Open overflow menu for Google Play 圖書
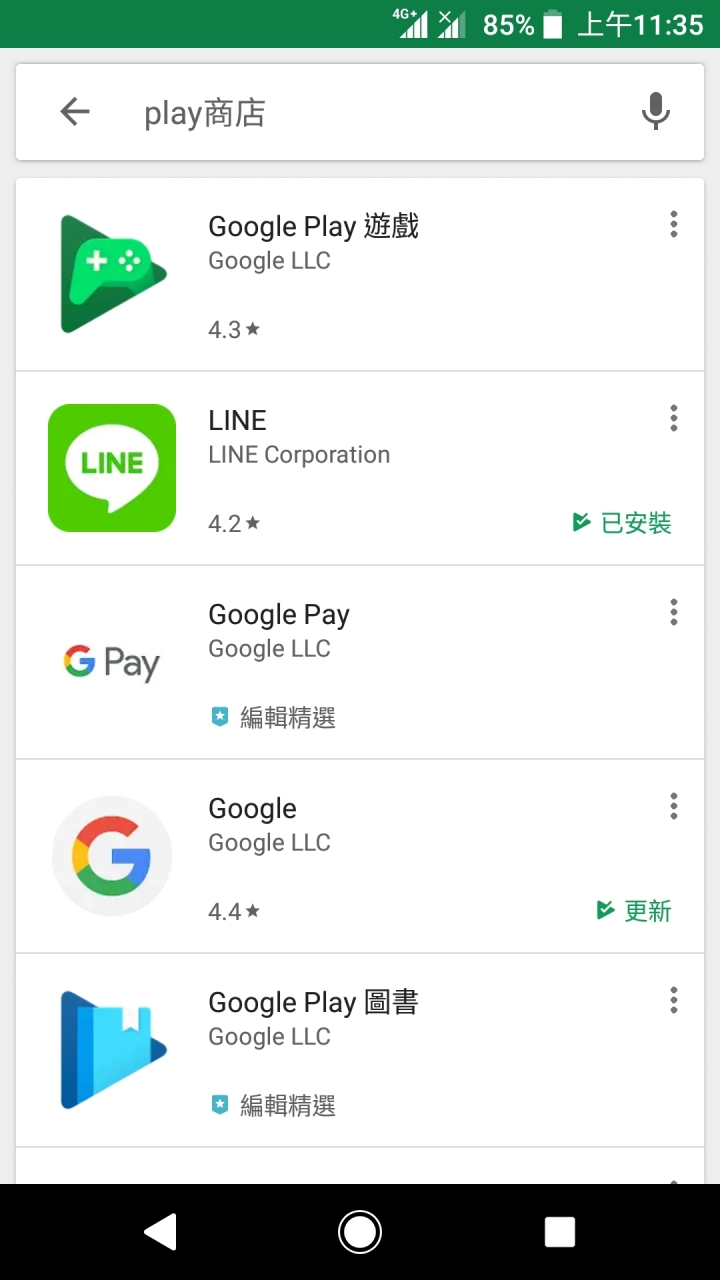Image resolution: width=720 pixels, height=1280 pixels. tap(674, 1000)
